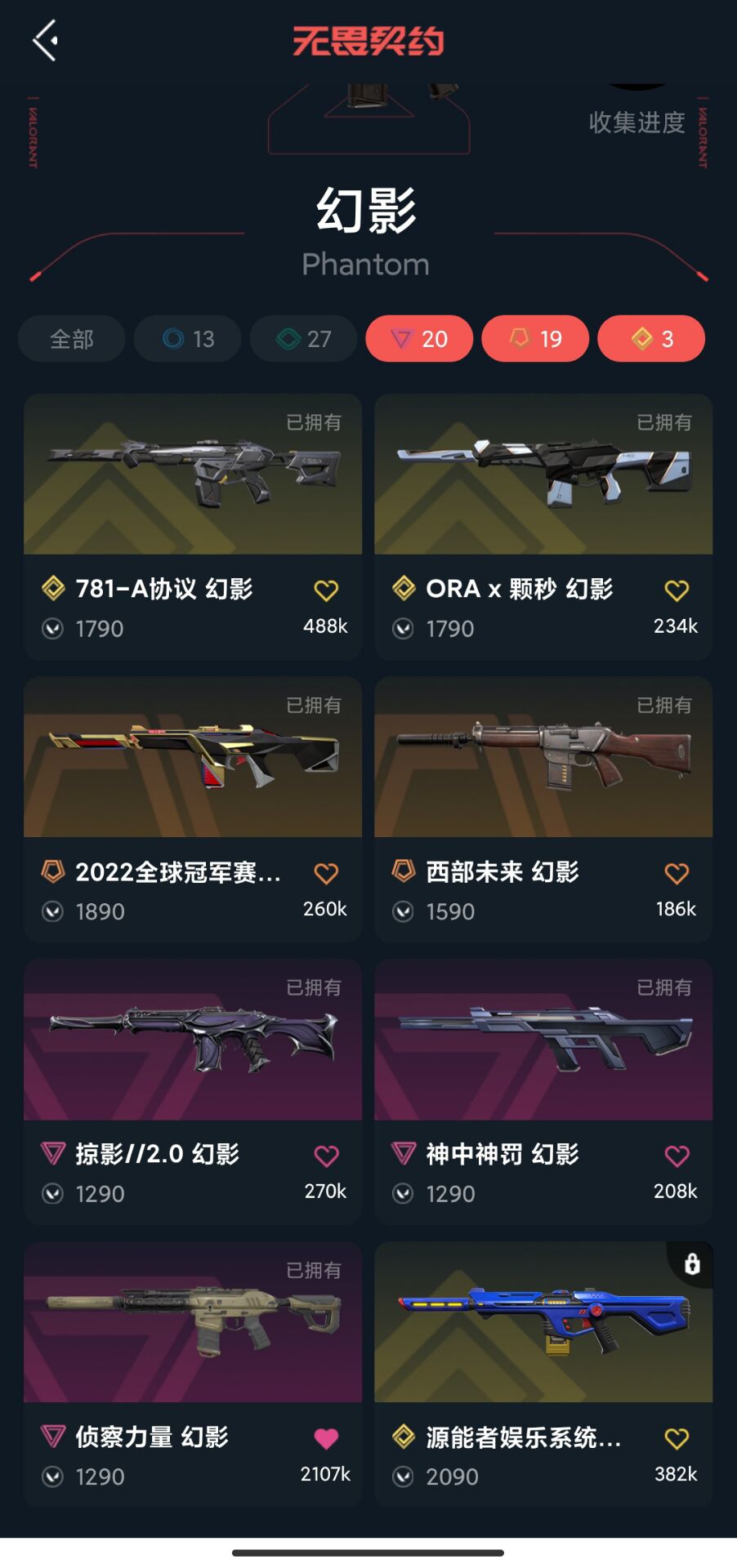Open the 781-A协议 幻影 skin card
The height and width of the screenshot is (1568, 737).
tap(193, 475)
